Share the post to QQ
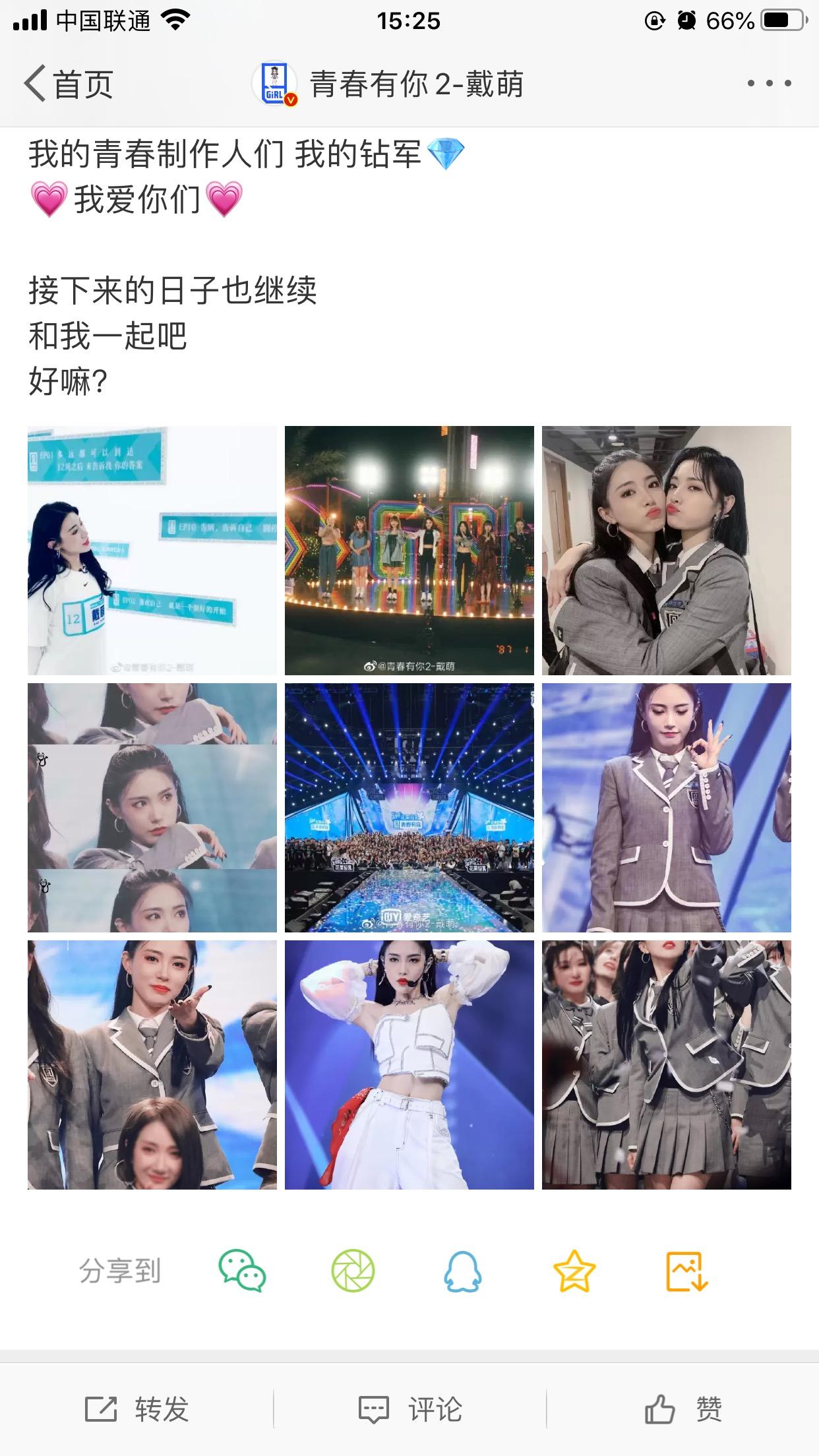 pos(463,1272)
